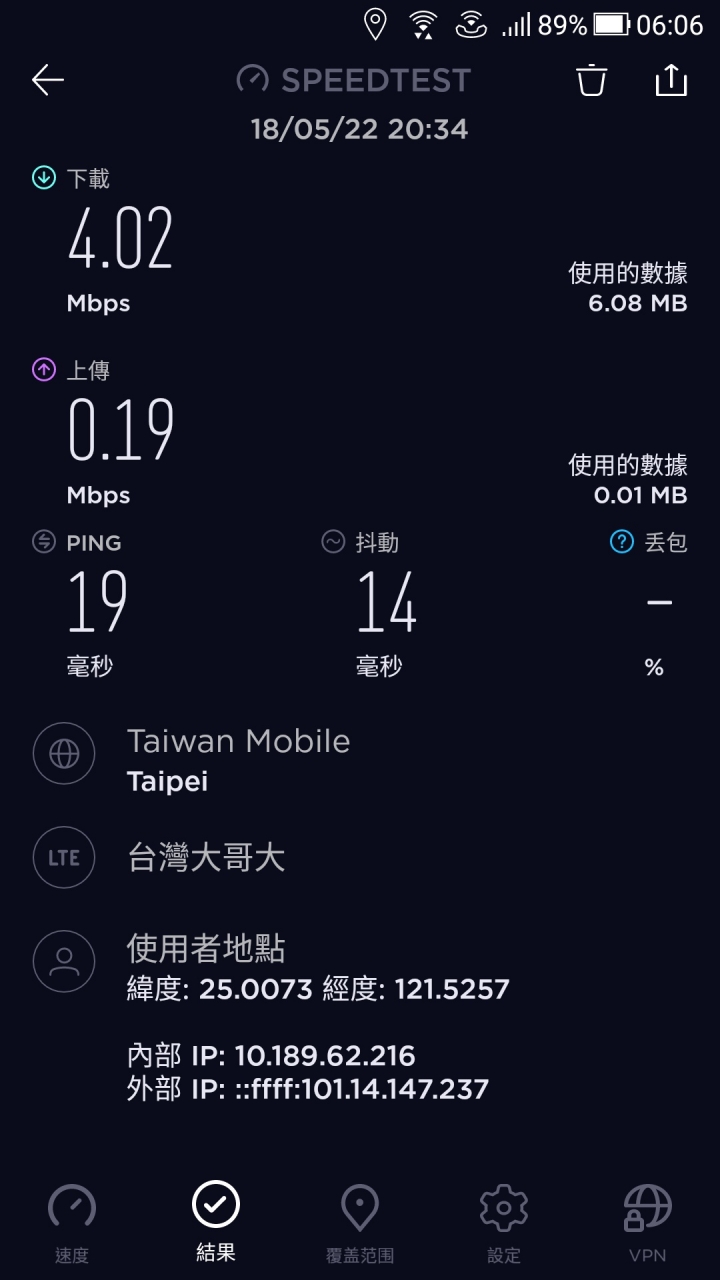Open packet loss help icon
Image resolution: width=720 pixels, height=1280 pixels.
coord(621,542)
